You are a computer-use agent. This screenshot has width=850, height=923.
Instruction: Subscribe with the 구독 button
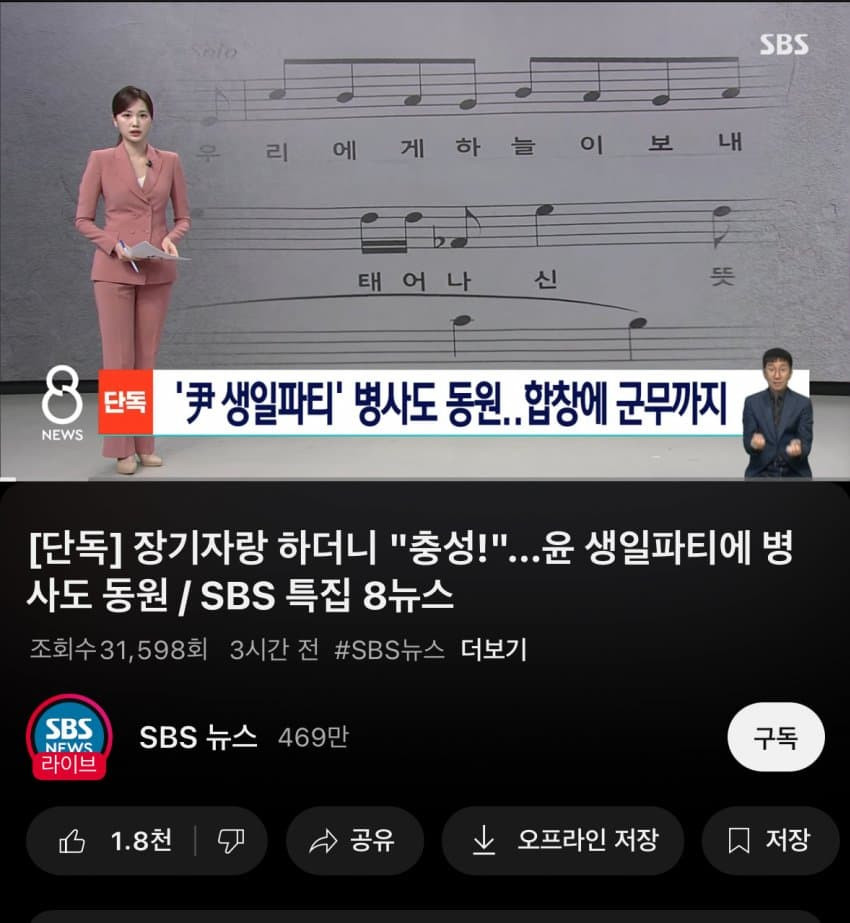point(776,738)
